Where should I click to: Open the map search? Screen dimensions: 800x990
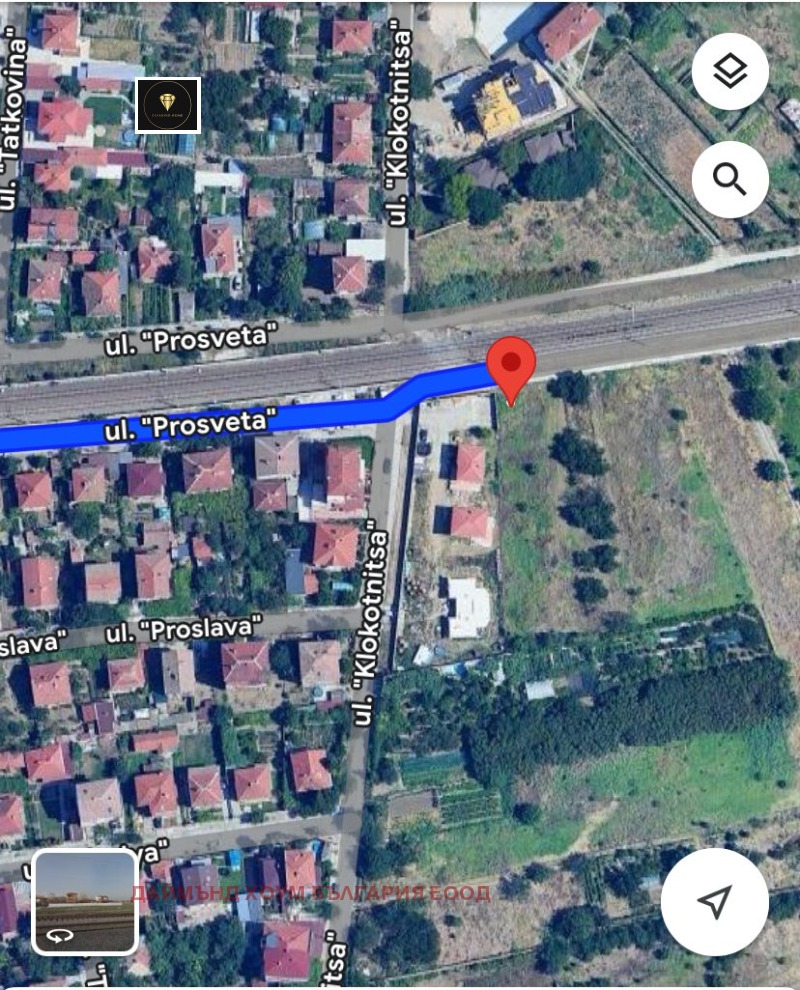pos(730,180)
